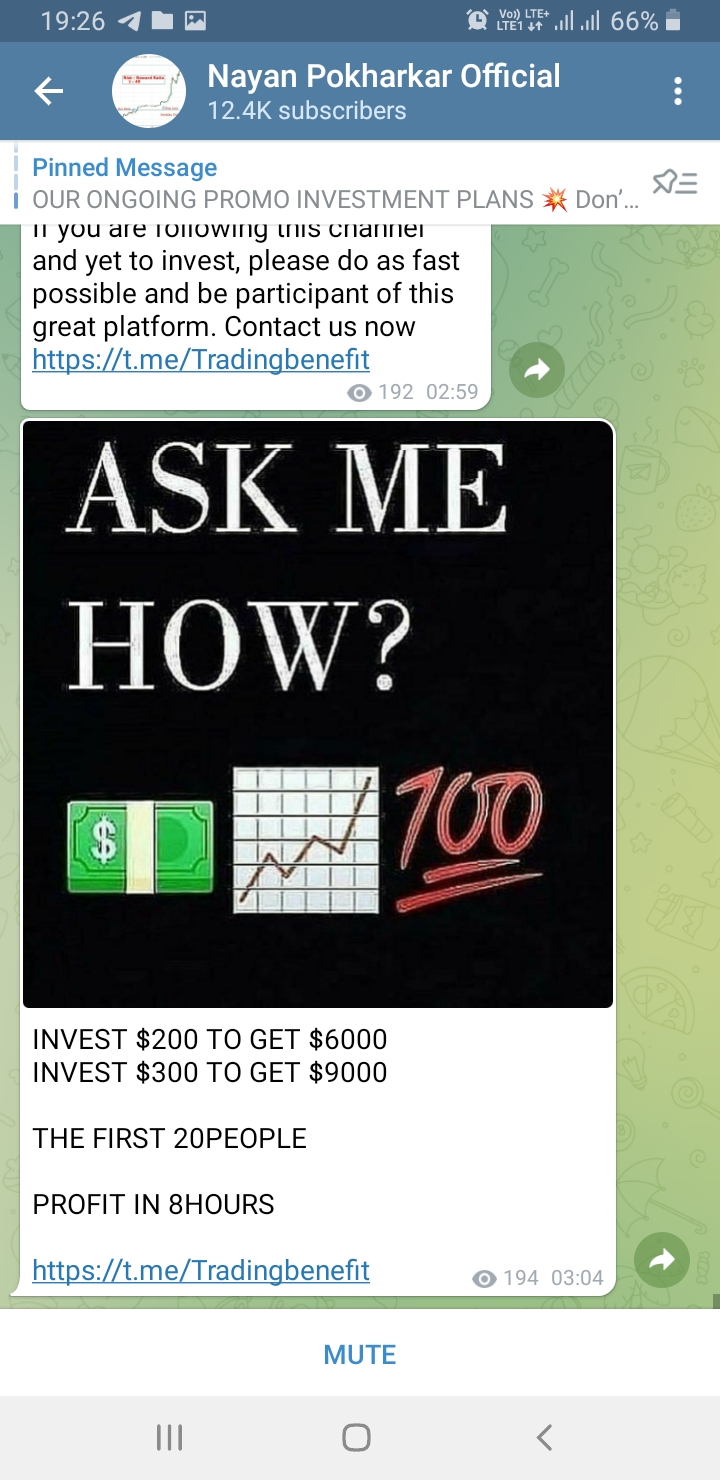Viewport: 720px width, 1480px height.
Task: Go to the phone's home screen
Action: [356, 1438]
